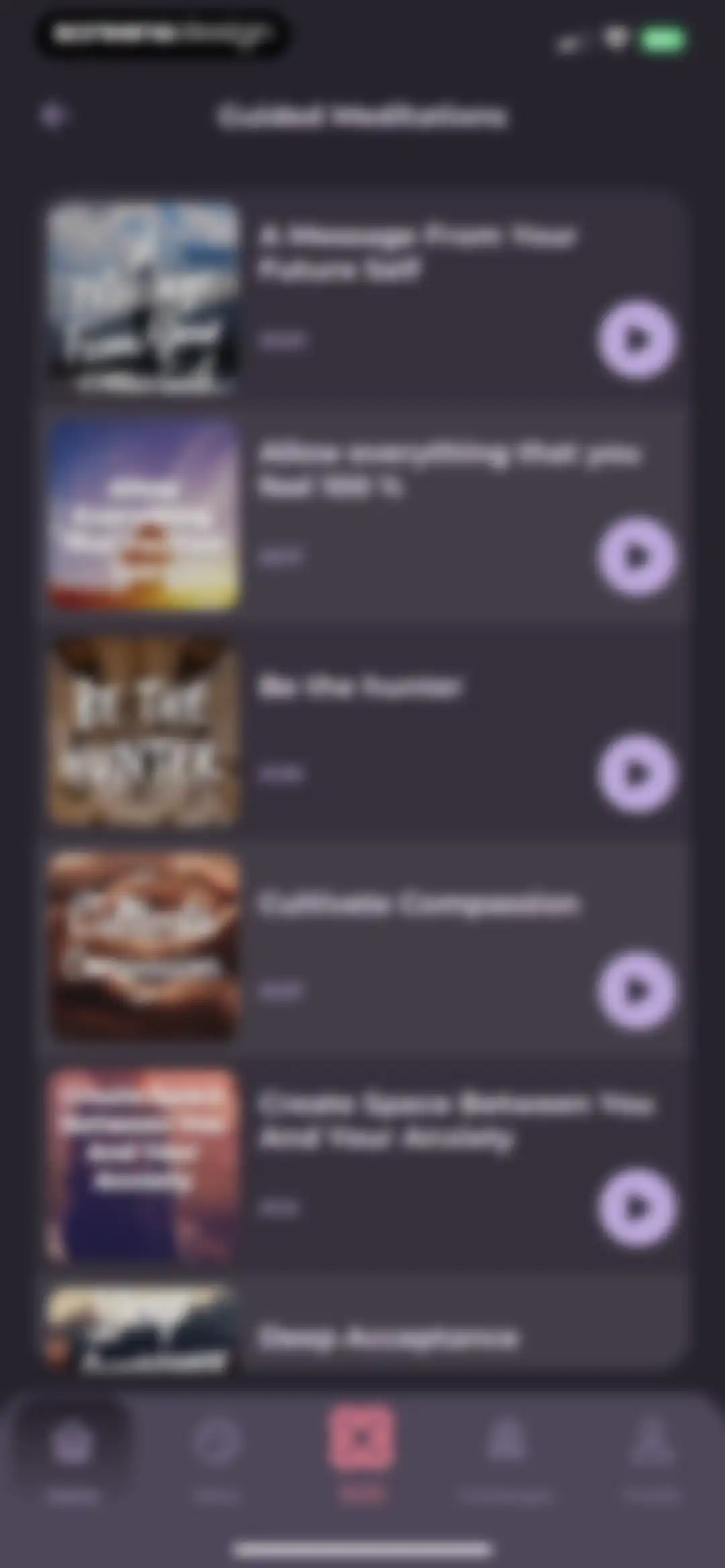Open the person icon tab at far right
This screenshot has width=725, height=1568.
(x=651, y=1458)
